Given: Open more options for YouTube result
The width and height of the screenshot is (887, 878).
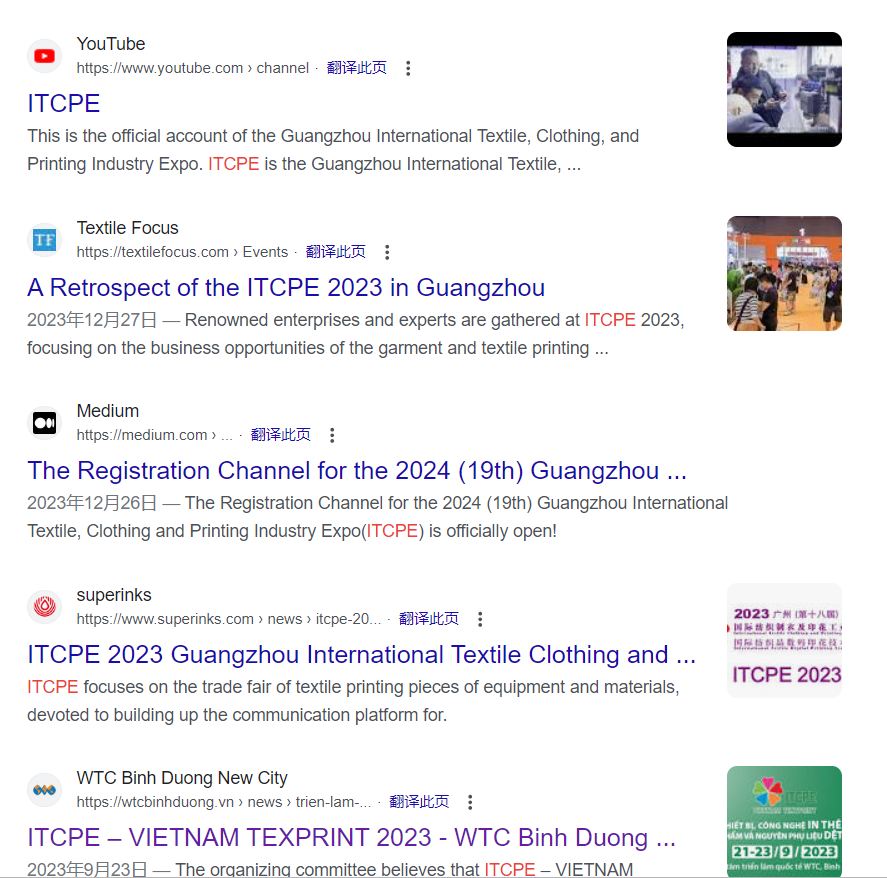Looking at the screenshot, I should [x=407, y=68].
